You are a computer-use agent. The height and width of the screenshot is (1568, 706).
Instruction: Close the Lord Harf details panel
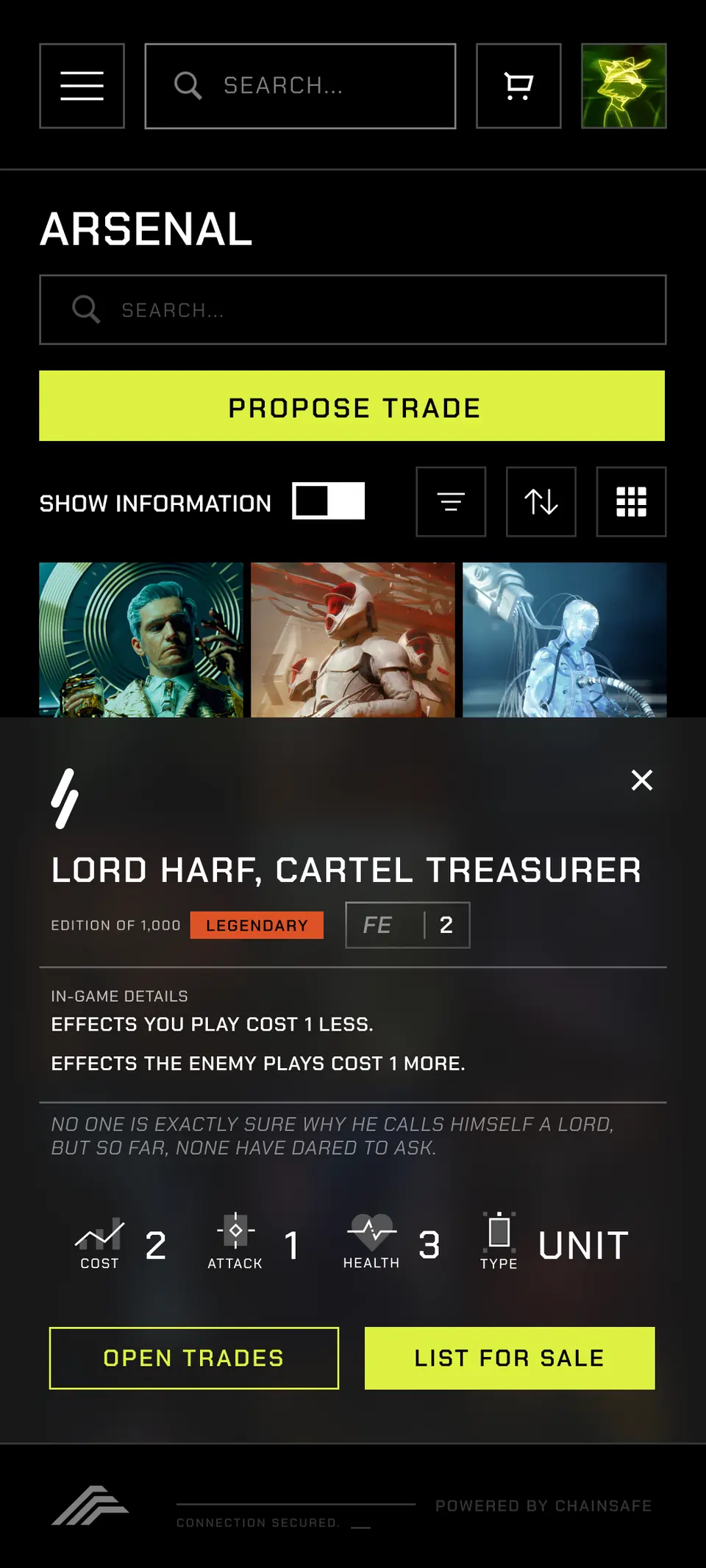(642, 780)
